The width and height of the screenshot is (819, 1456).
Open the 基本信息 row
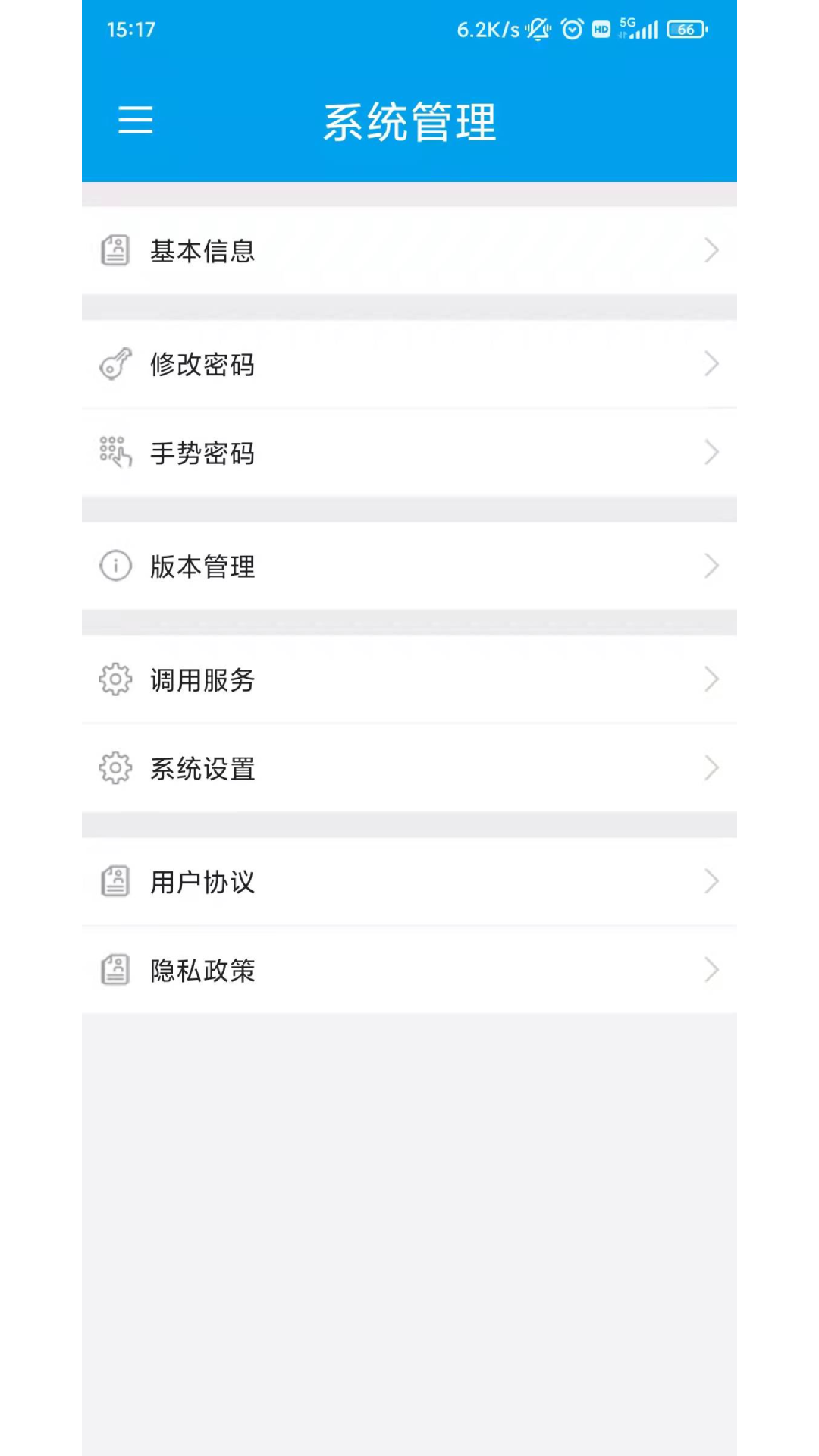point(409,250)
